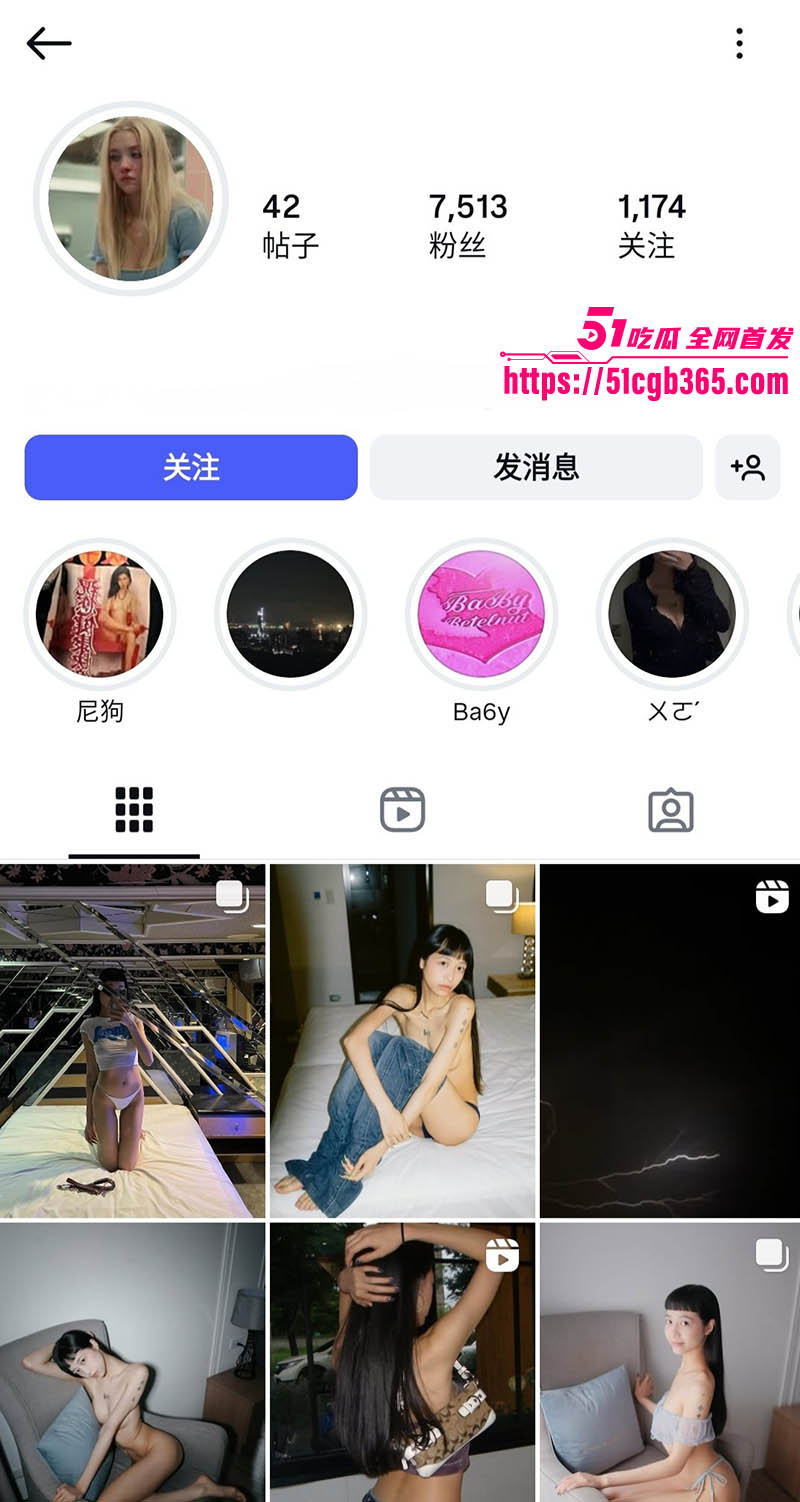The width and height of the screenshot is (800, 1502).
Task: View the Ba6y story highlight
Action: [481, 614]
